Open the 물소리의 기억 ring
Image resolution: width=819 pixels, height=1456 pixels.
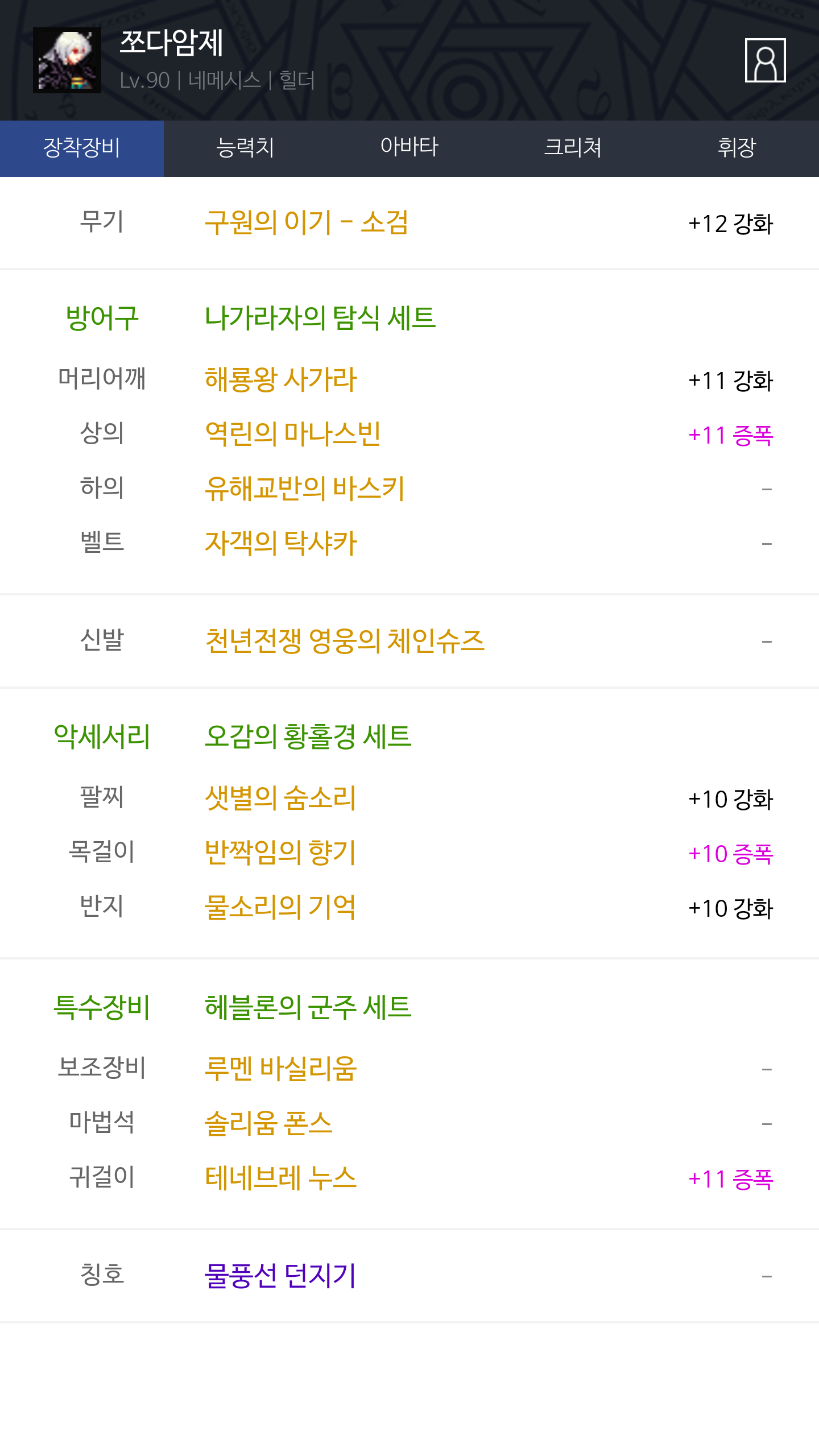point(280,907)
